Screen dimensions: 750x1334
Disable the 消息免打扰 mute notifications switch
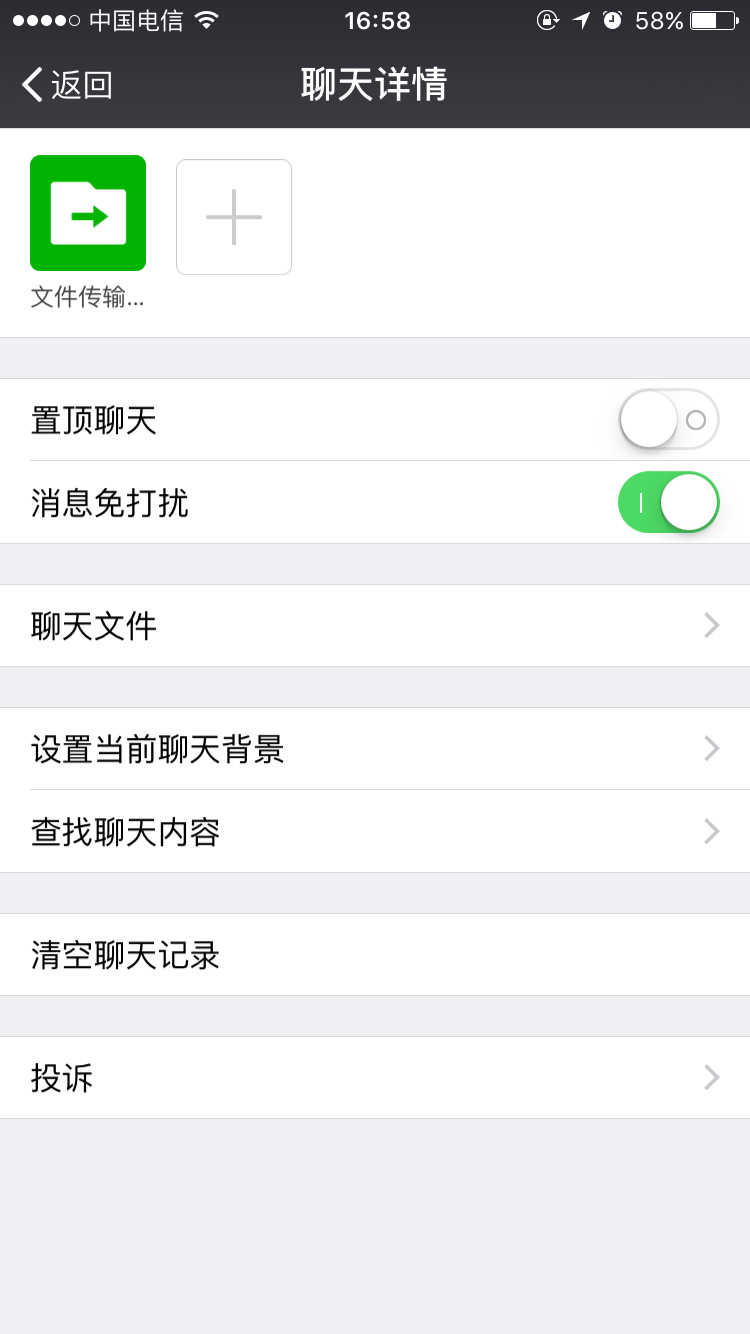[x=668, y=502]
